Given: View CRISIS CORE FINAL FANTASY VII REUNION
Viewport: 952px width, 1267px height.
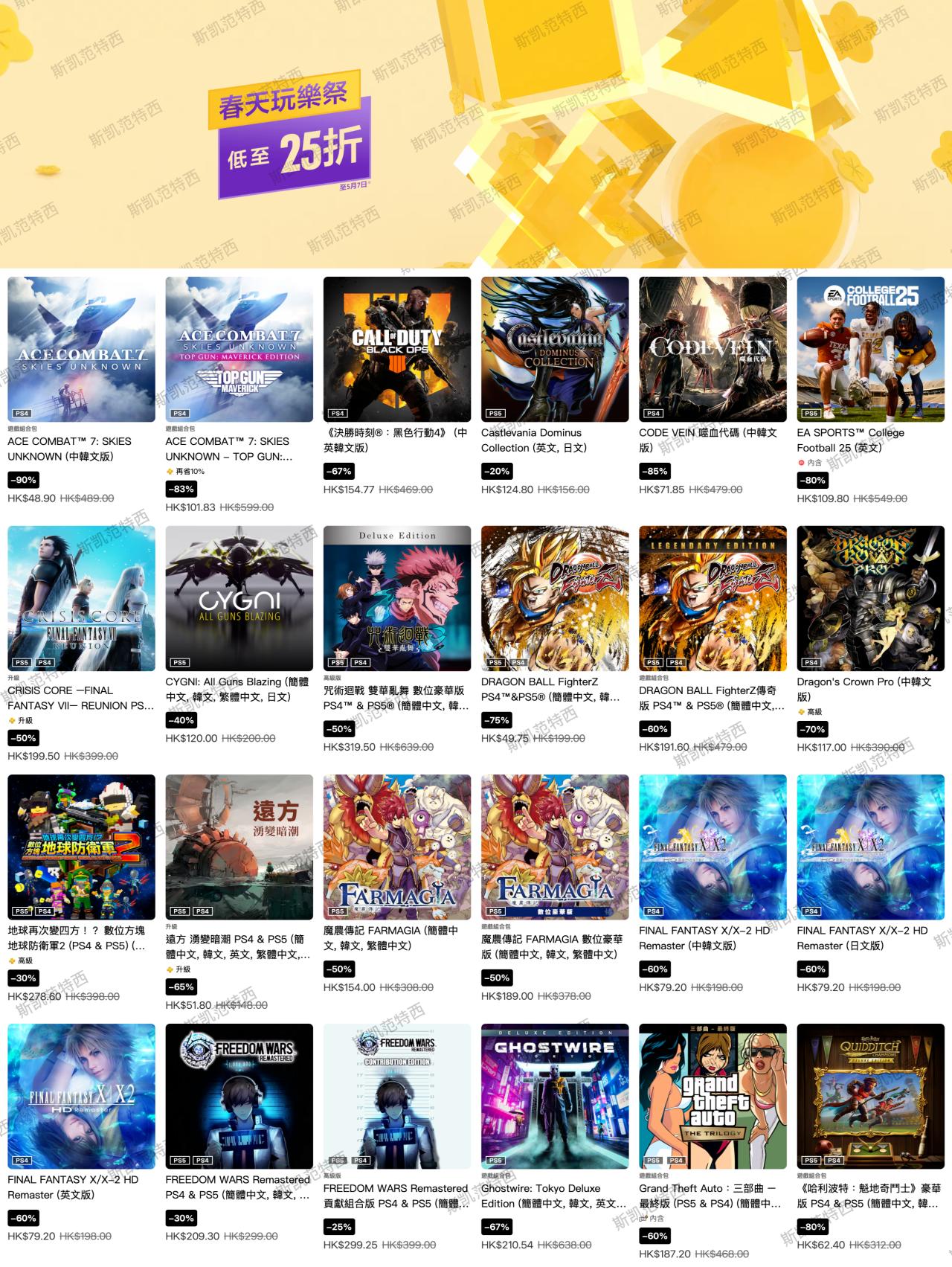Looking at the screenshot, I should tap(81, 598).
